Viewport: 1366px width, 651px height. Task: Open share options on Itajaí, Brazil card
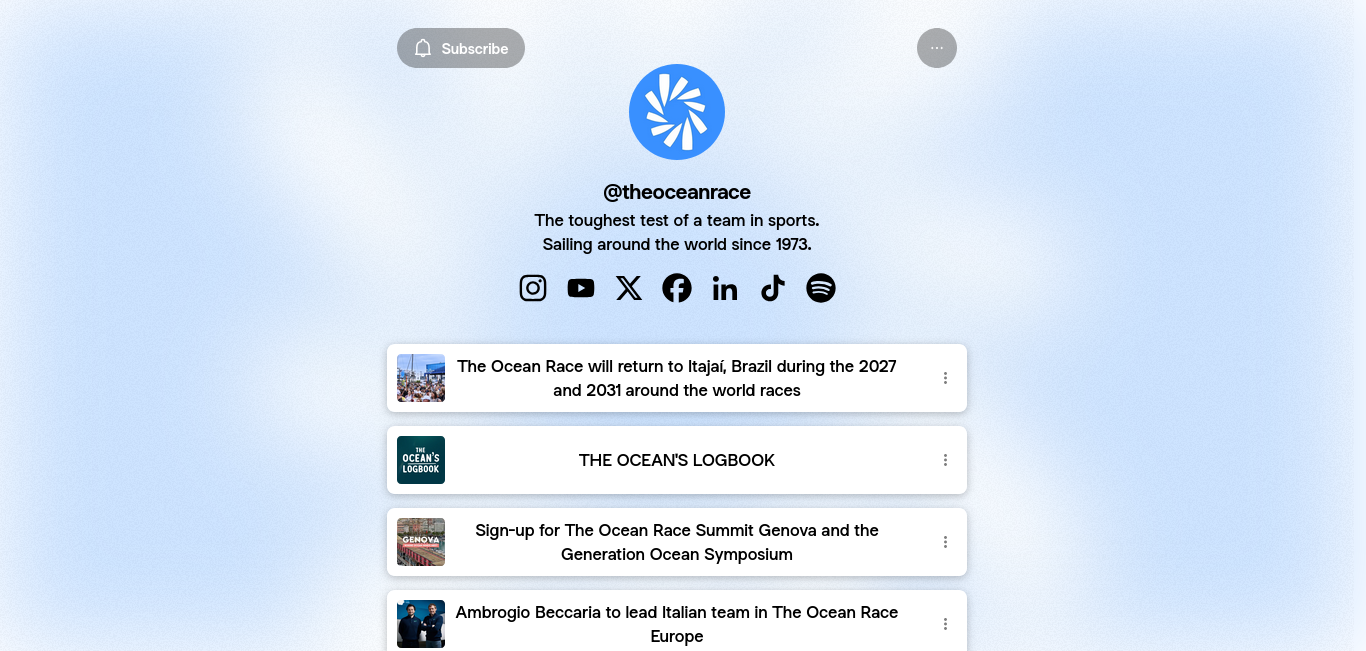(x=945, y=378)
